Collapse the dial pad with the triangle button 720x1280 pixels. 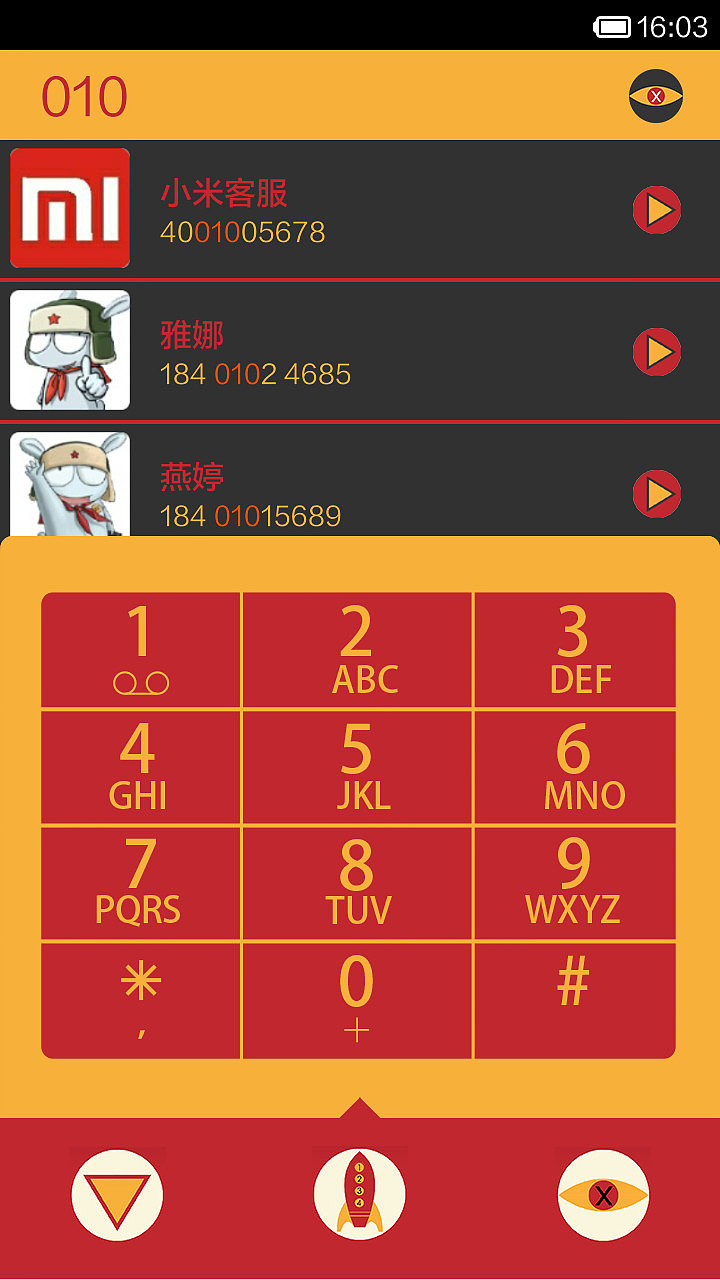[117, 1195]
